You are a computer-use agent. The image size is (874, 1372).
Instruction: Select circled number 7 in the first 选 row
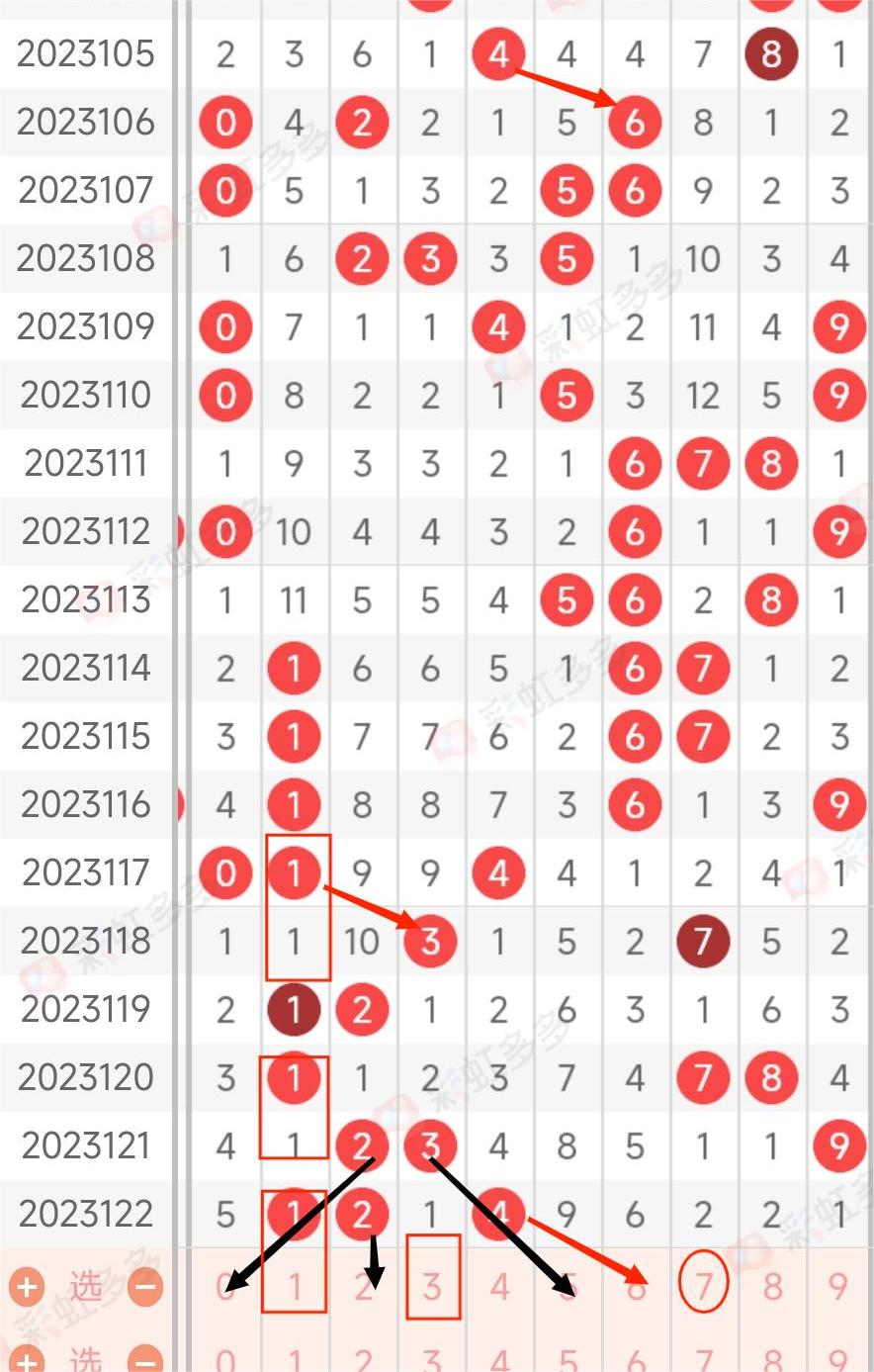point(704,1285)
